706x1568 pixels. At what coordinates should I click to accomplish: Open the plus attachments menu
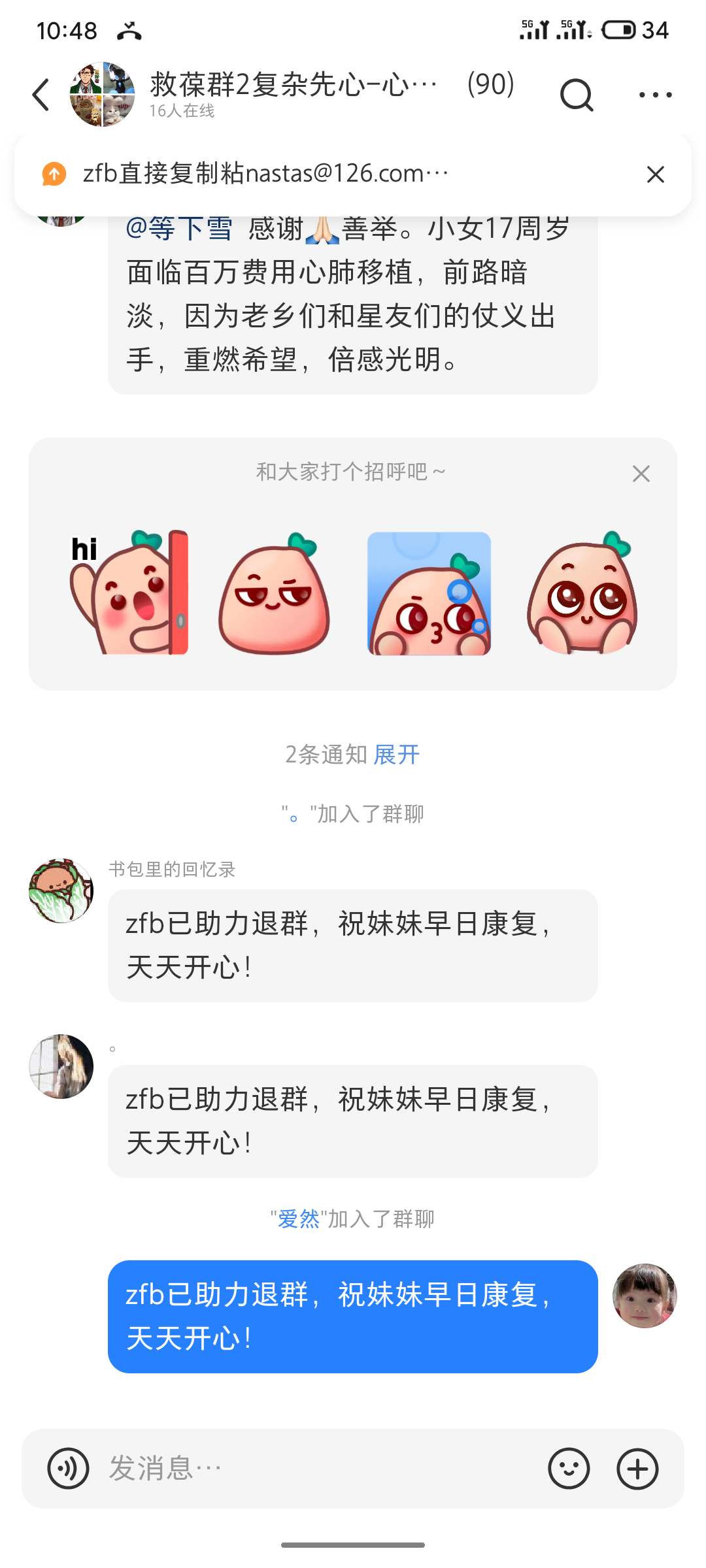coord(637,1469)
